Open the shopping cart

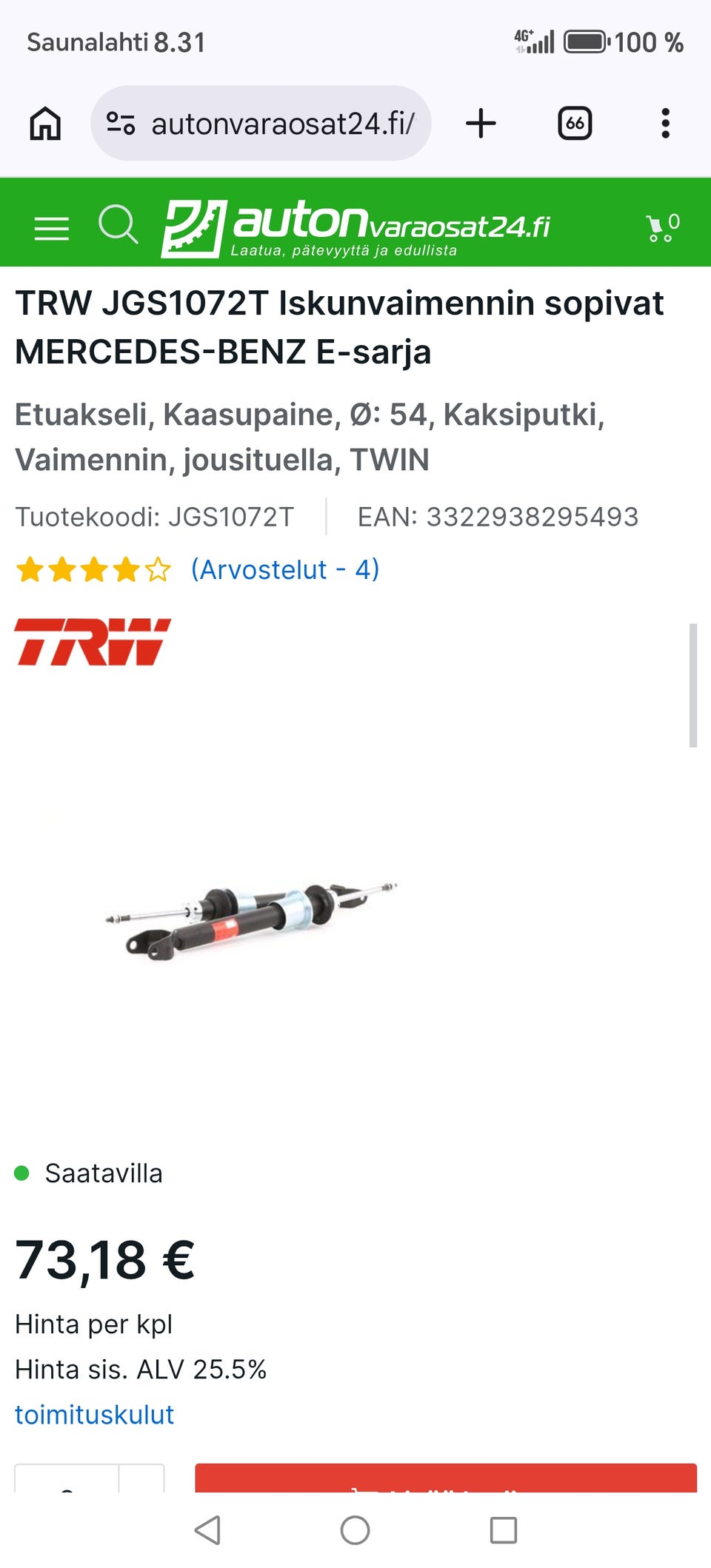[662, 228]
